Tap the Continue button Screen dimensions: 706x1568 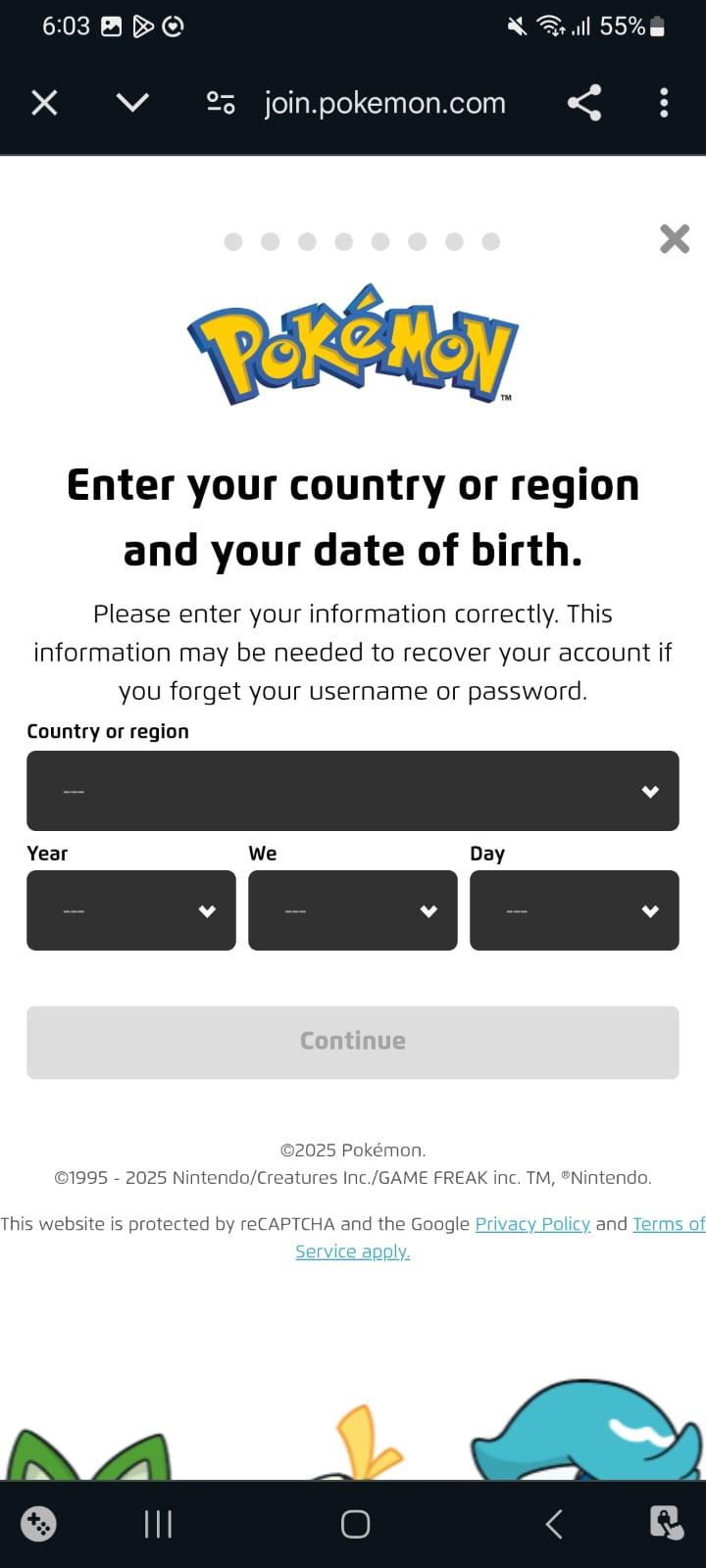[x=353, y=1042]
